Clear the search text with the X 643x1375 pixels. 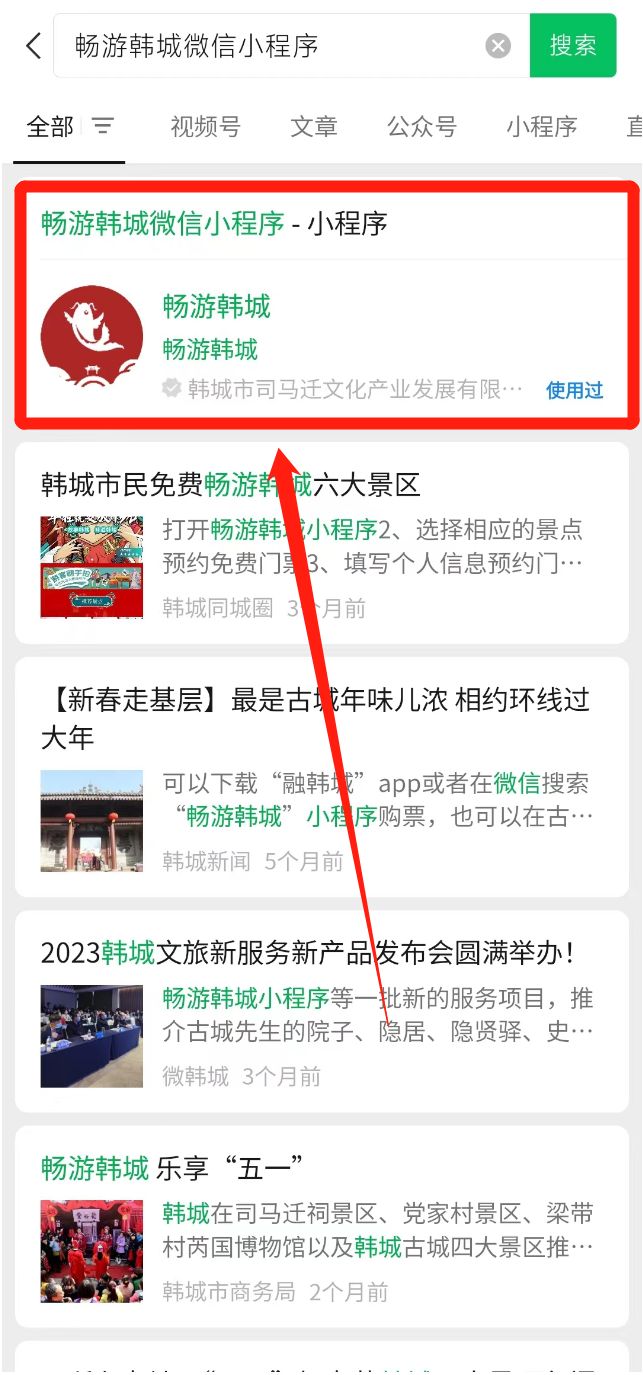click(x=498, y=45)
